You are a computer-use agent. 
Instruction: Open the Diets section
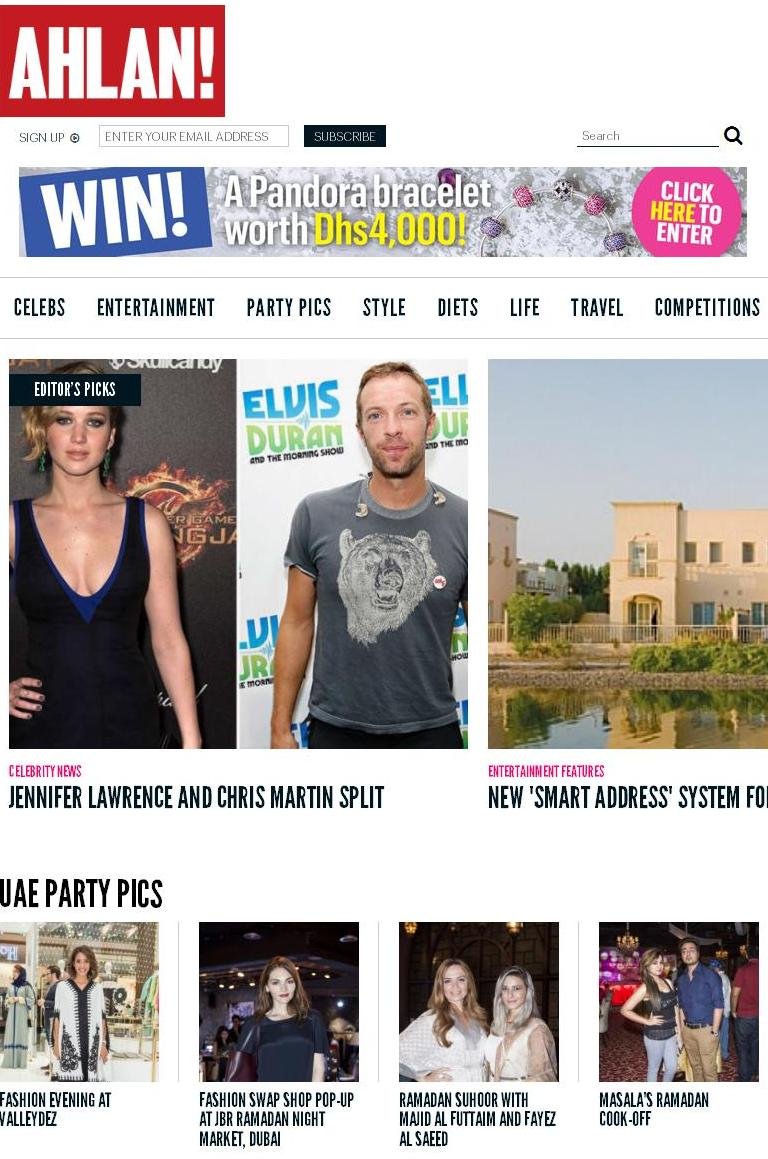click(x=457, y=308)
